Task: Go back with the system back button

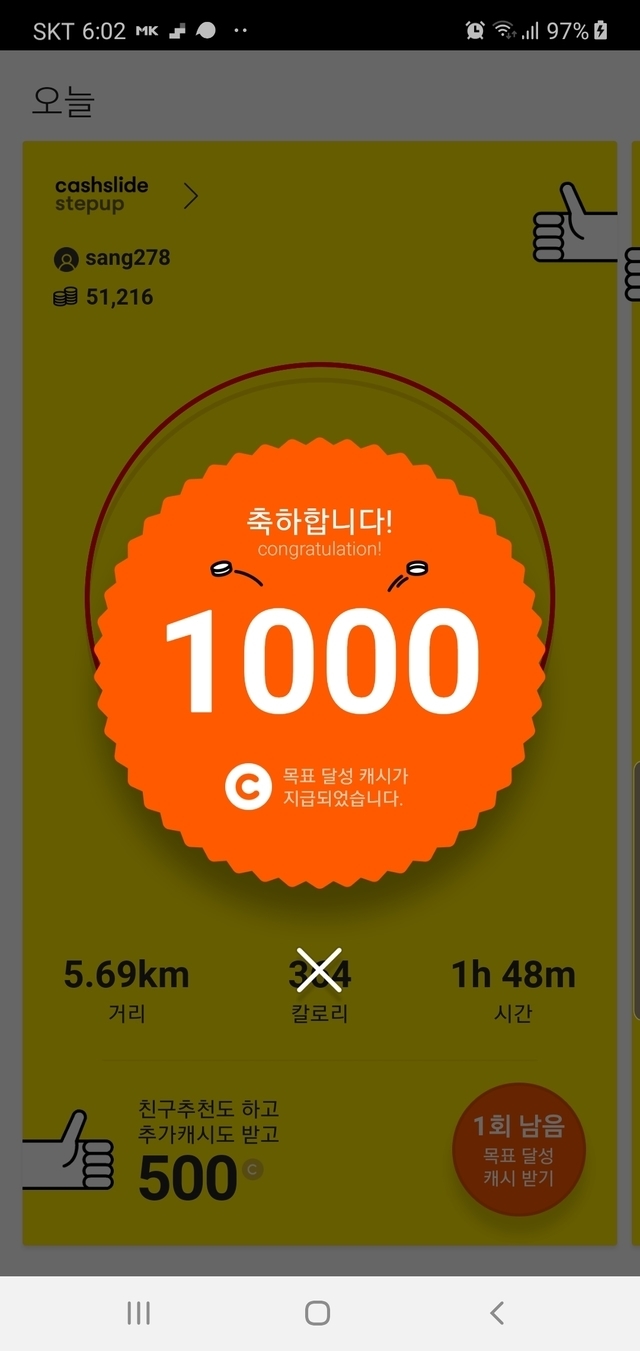Action: (x=496, y=1313)
